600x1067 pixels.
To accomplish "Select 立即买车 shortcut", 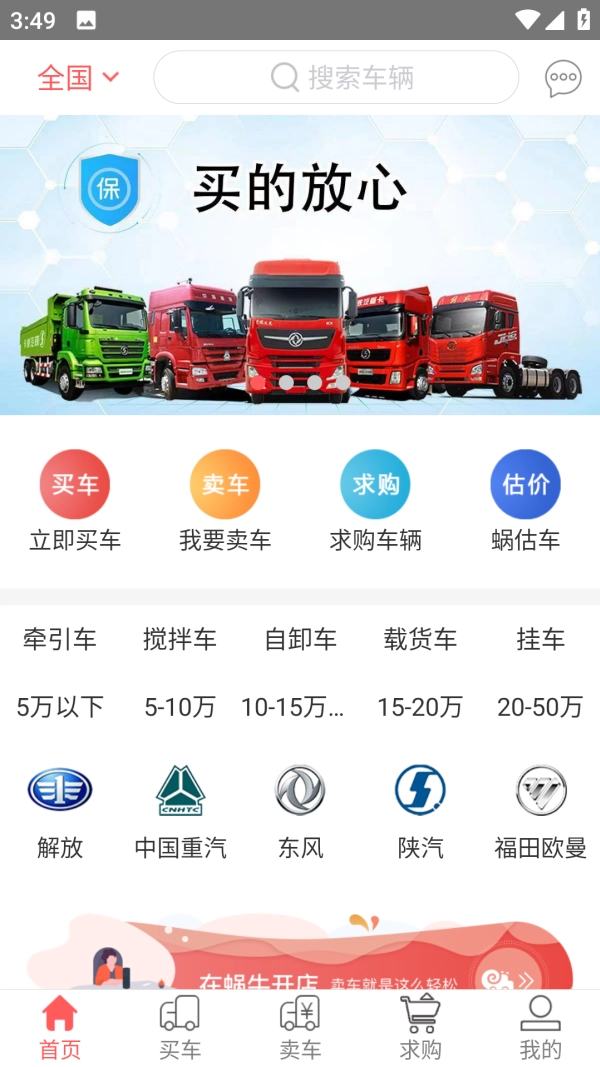I will pos(75,500).
